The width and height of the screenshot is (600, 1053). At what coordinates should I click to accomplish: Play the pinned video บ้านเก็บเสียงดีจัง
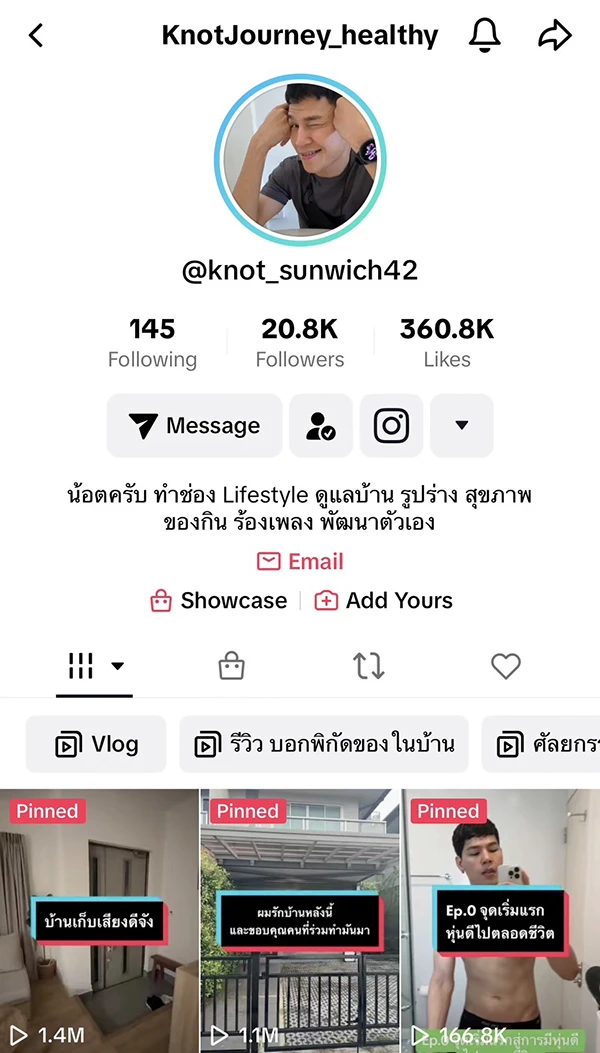point(98,920)
